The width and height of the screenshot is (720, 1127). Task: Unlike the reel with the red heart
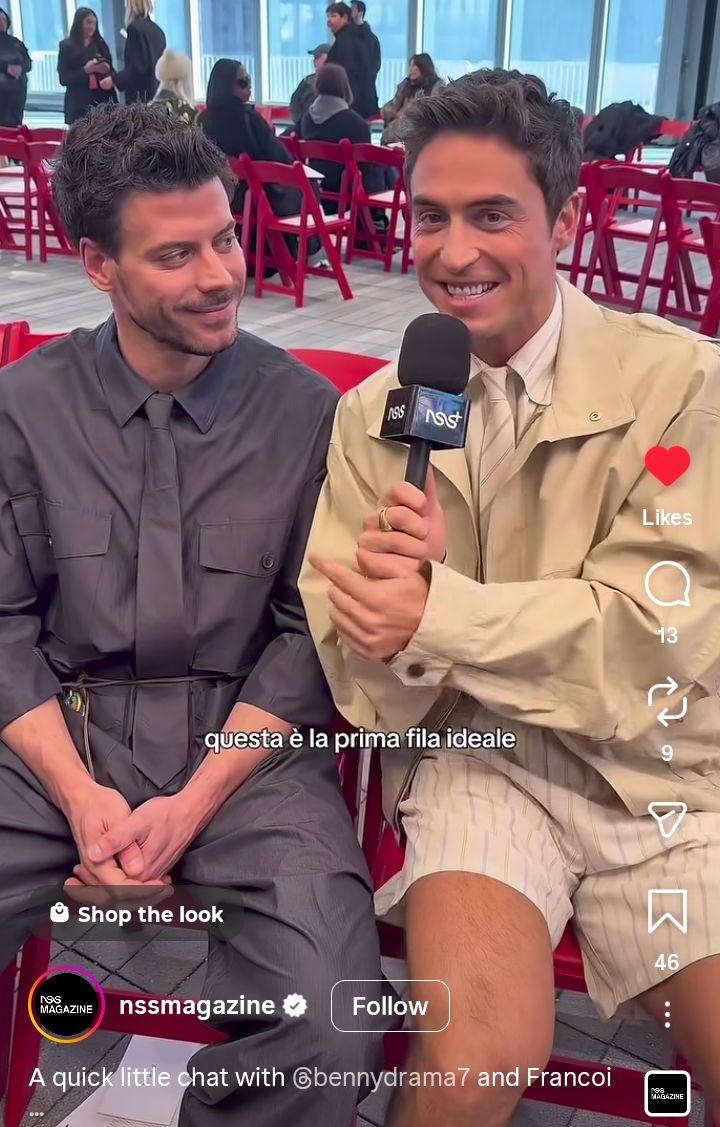tap(667, 467)
